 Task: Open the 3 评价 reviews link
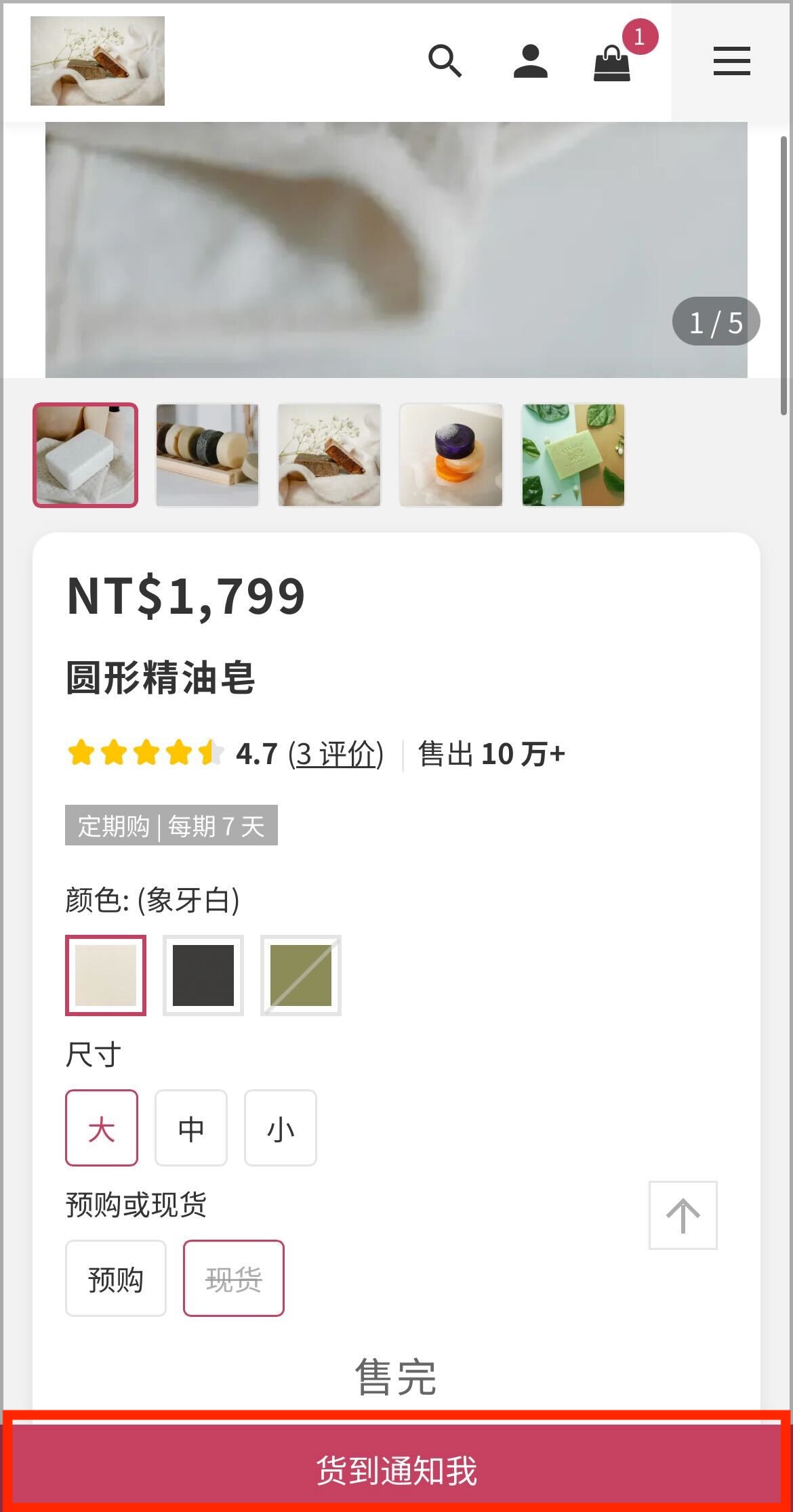[336, 754]
